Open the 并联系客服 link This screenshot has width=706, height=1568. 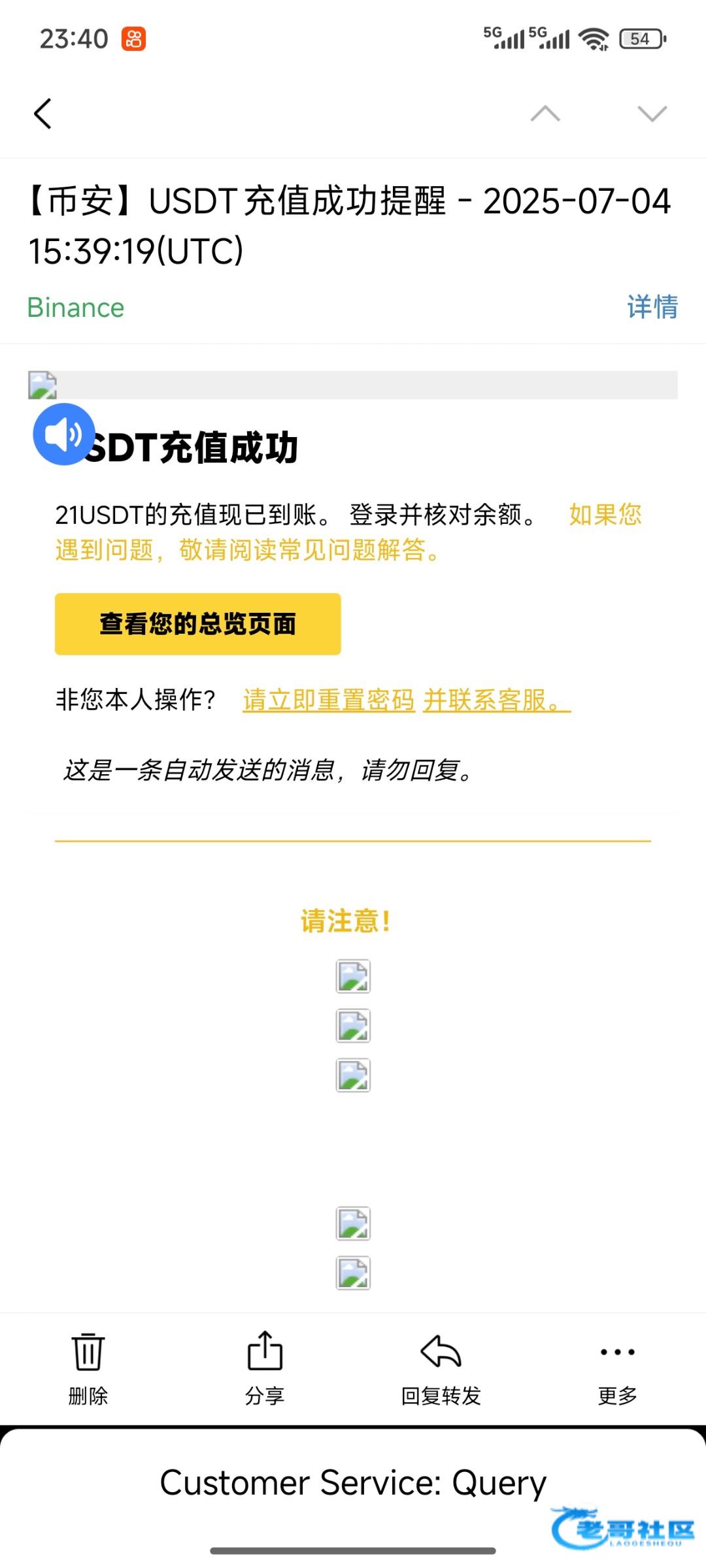[x=497, y=700]
